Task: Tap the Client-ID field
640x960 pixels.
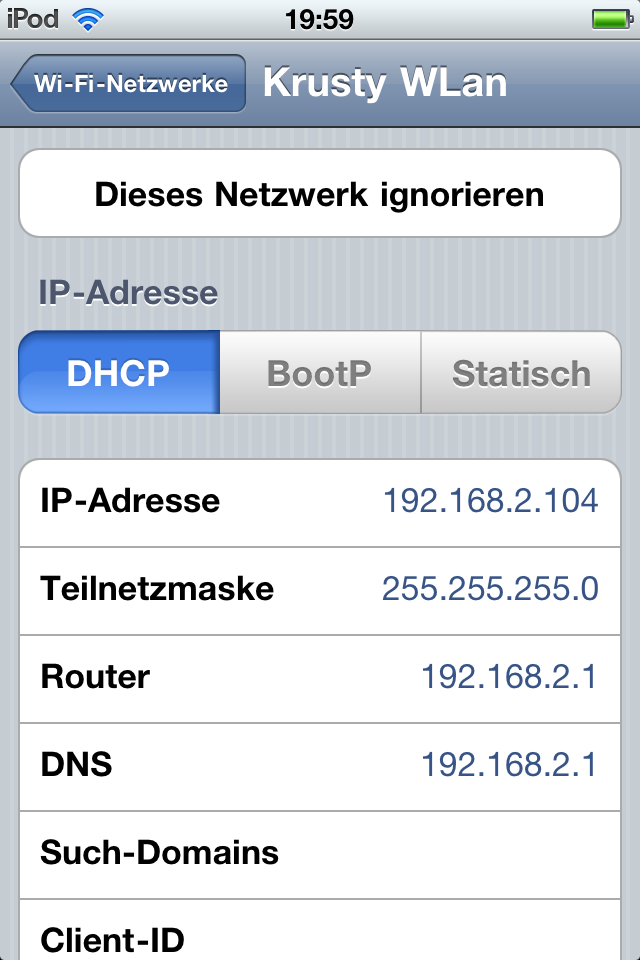Action: 320,938
